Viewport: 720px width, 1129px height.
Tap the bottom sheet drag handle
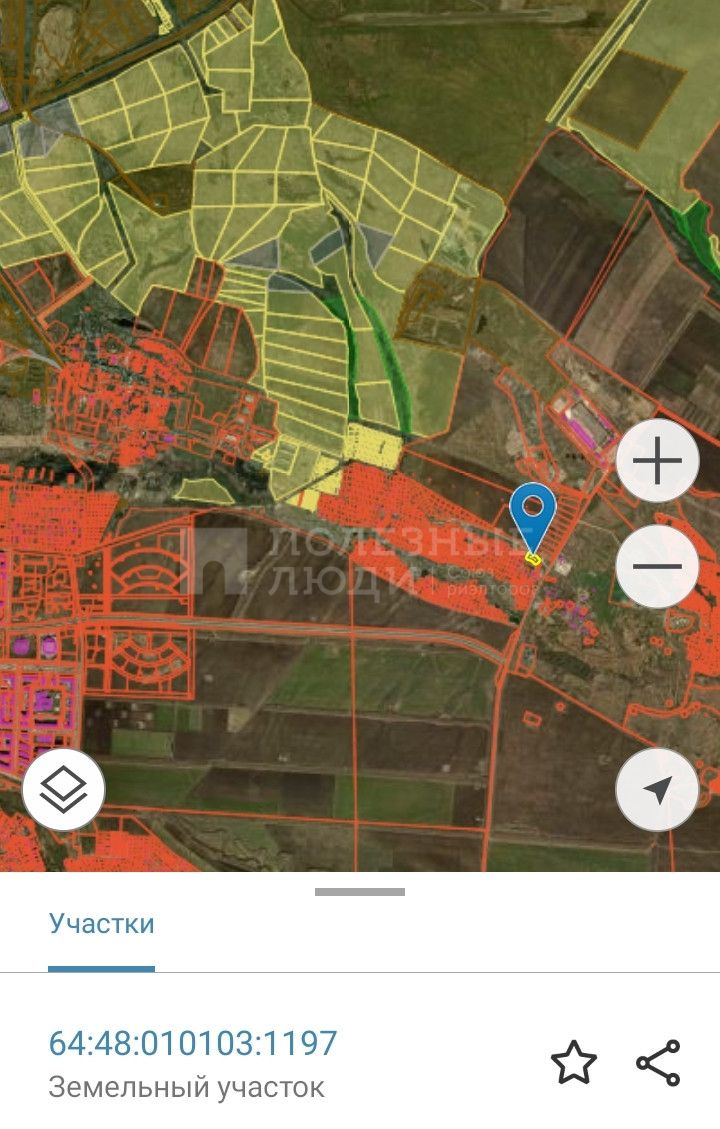click(x=360, y=891)
